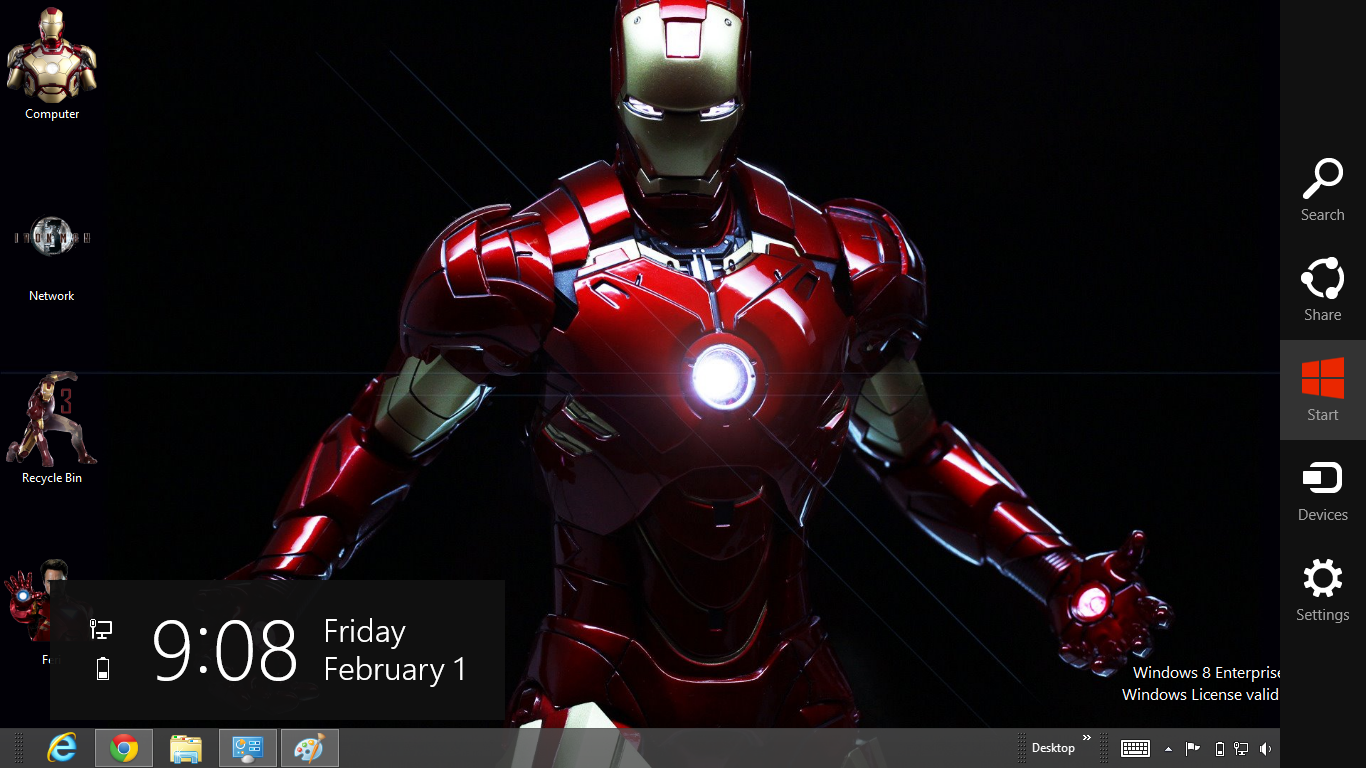Show hidden tray icons

1168,749
